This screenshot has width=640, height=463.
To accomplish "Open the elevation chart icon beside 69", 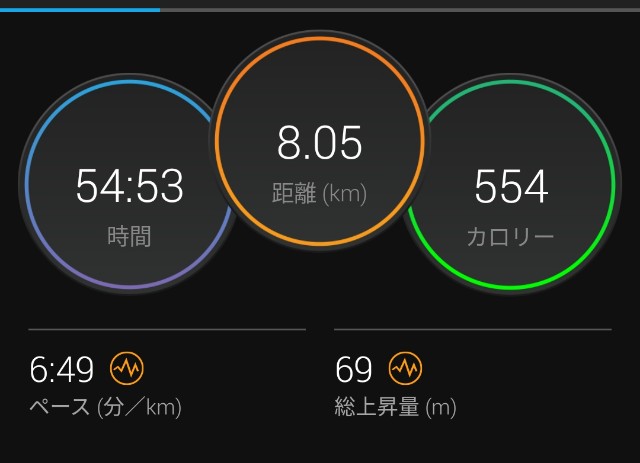I will coord(406,370).
